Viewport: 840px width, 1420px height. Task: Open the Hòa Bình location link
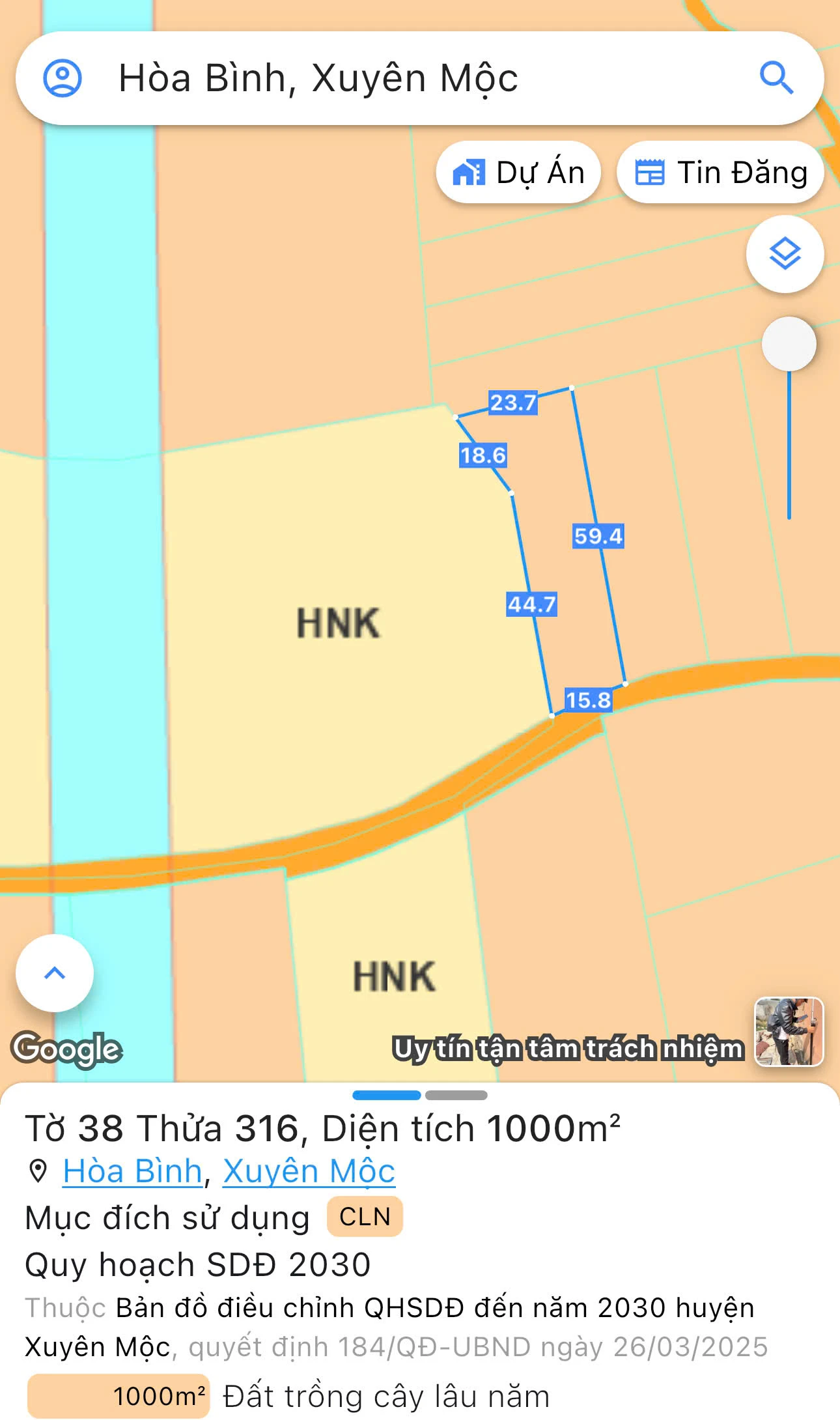(x=133, y=1171)
